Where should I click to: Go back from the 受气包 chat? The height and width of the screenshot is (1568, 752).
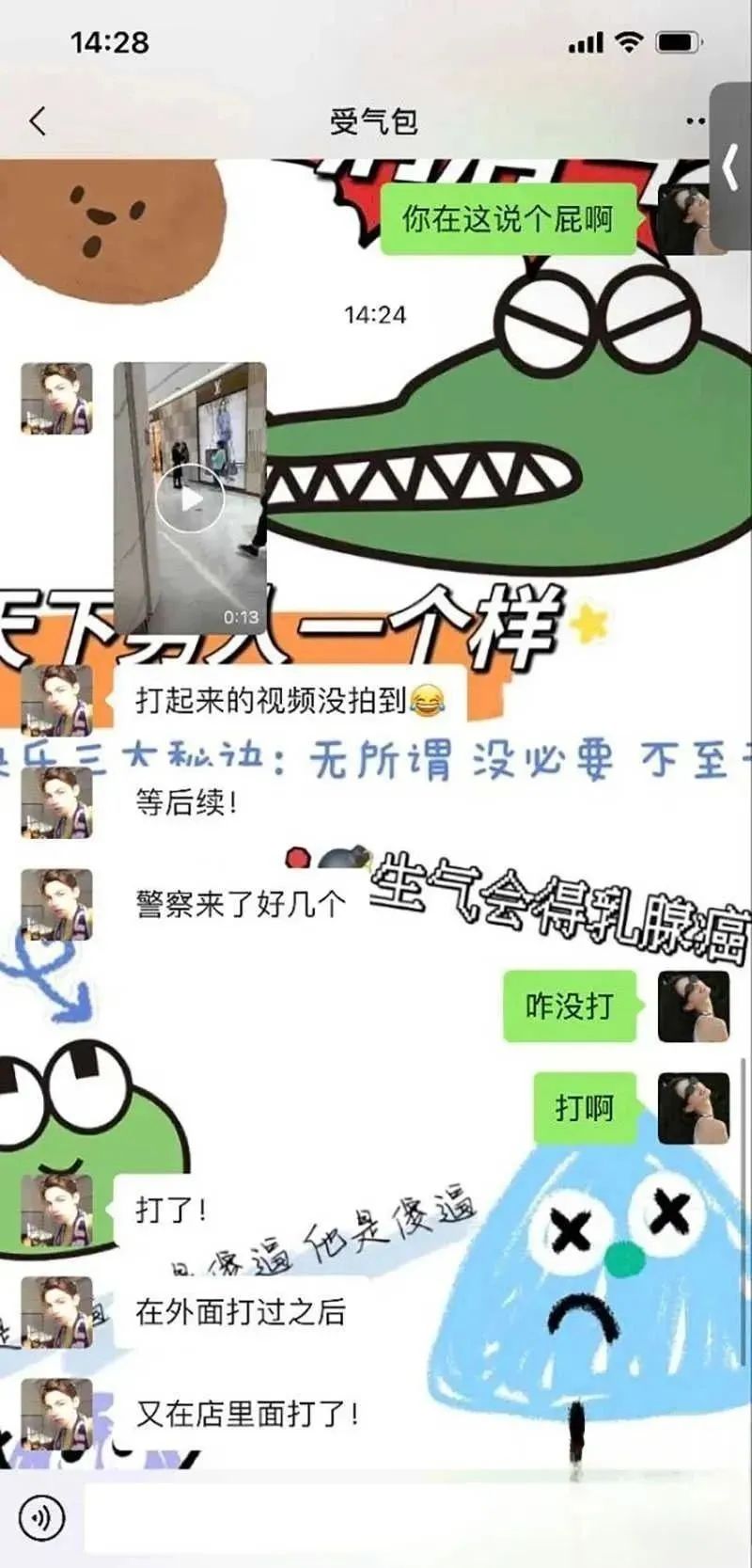(38, 121)
